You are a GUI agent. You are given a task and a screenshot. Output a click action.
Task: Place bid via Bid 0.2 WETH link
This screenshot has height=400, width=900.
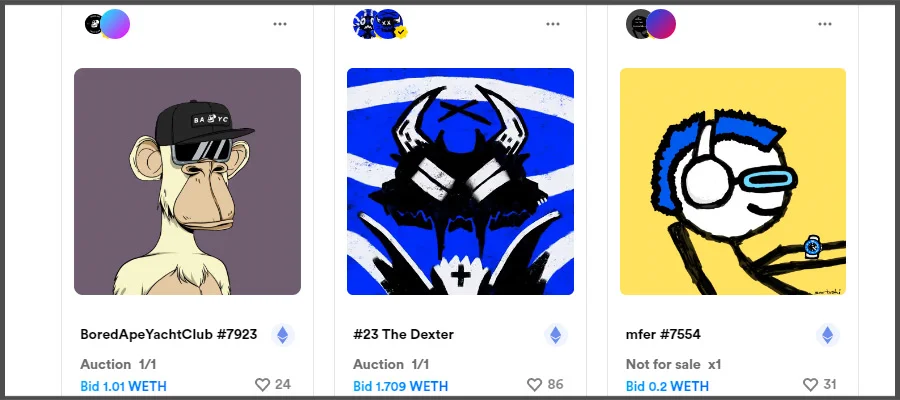tap(667, 386)
